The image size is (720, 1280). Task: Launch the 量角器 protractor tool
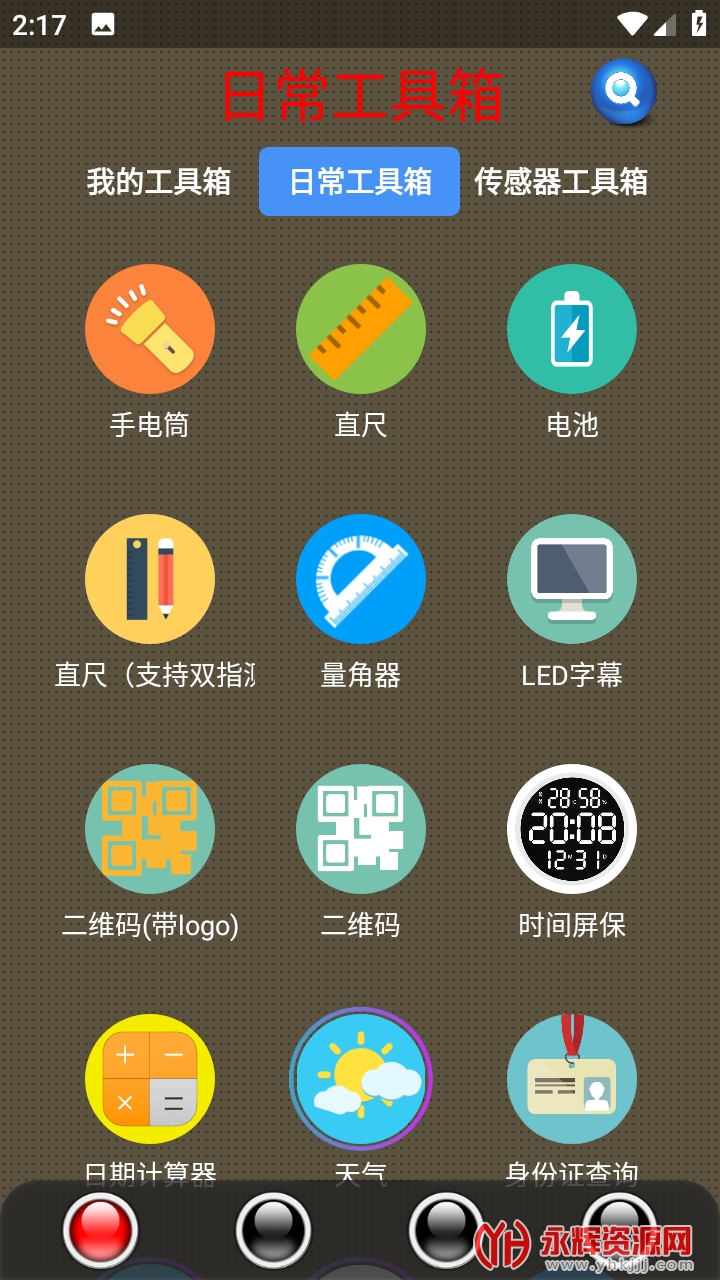pos(361,579)
